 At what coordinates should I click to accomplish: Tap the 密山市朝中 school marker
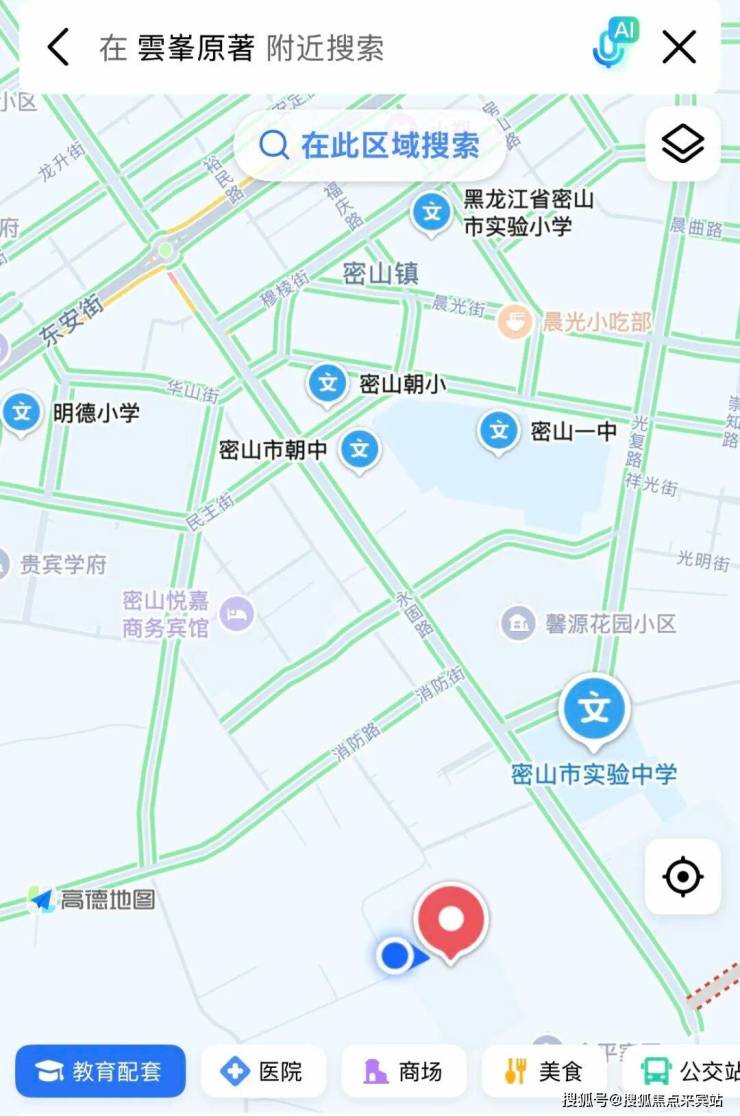[x=360, y=450]
